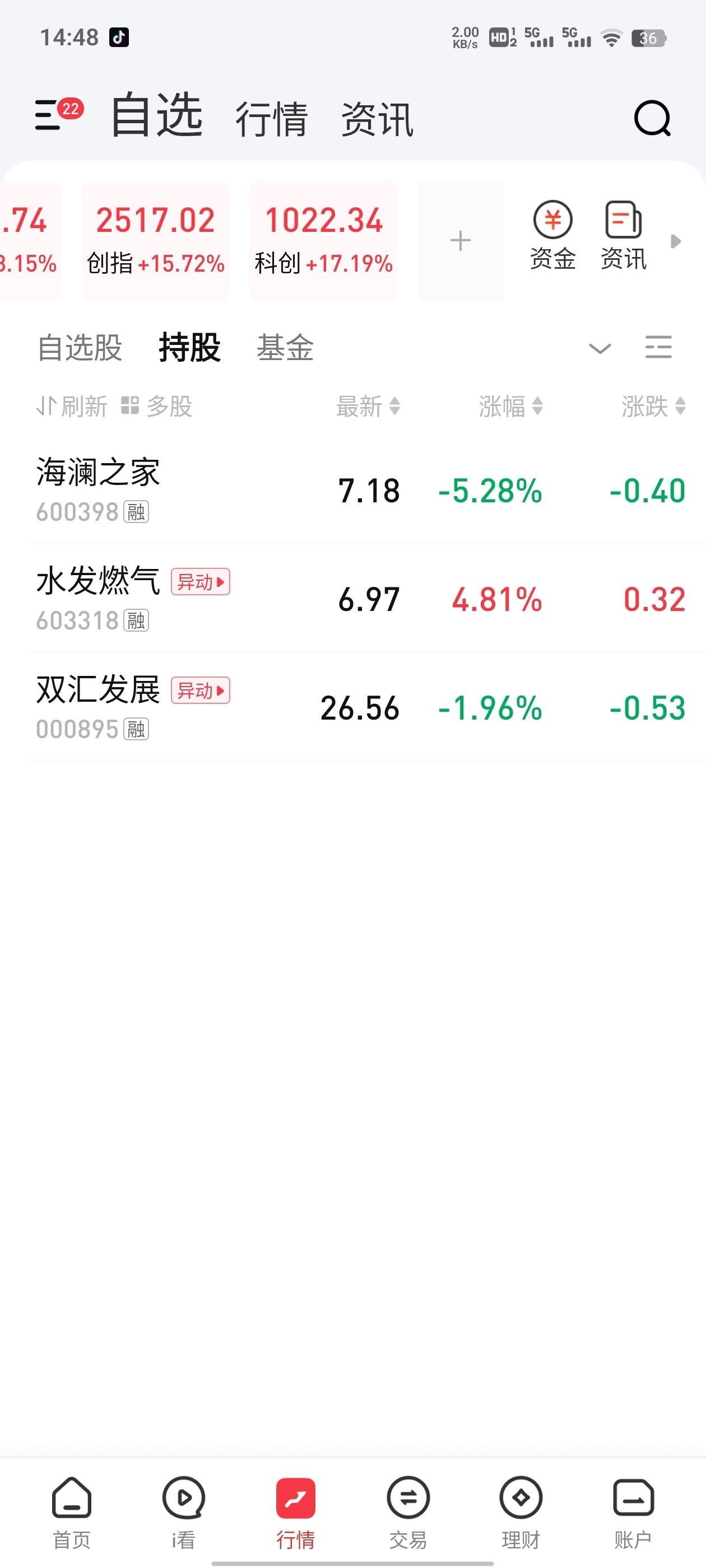Screen dimensions: 706x1568
Task: Open the 科创 index card
Action: click(323, 240)
